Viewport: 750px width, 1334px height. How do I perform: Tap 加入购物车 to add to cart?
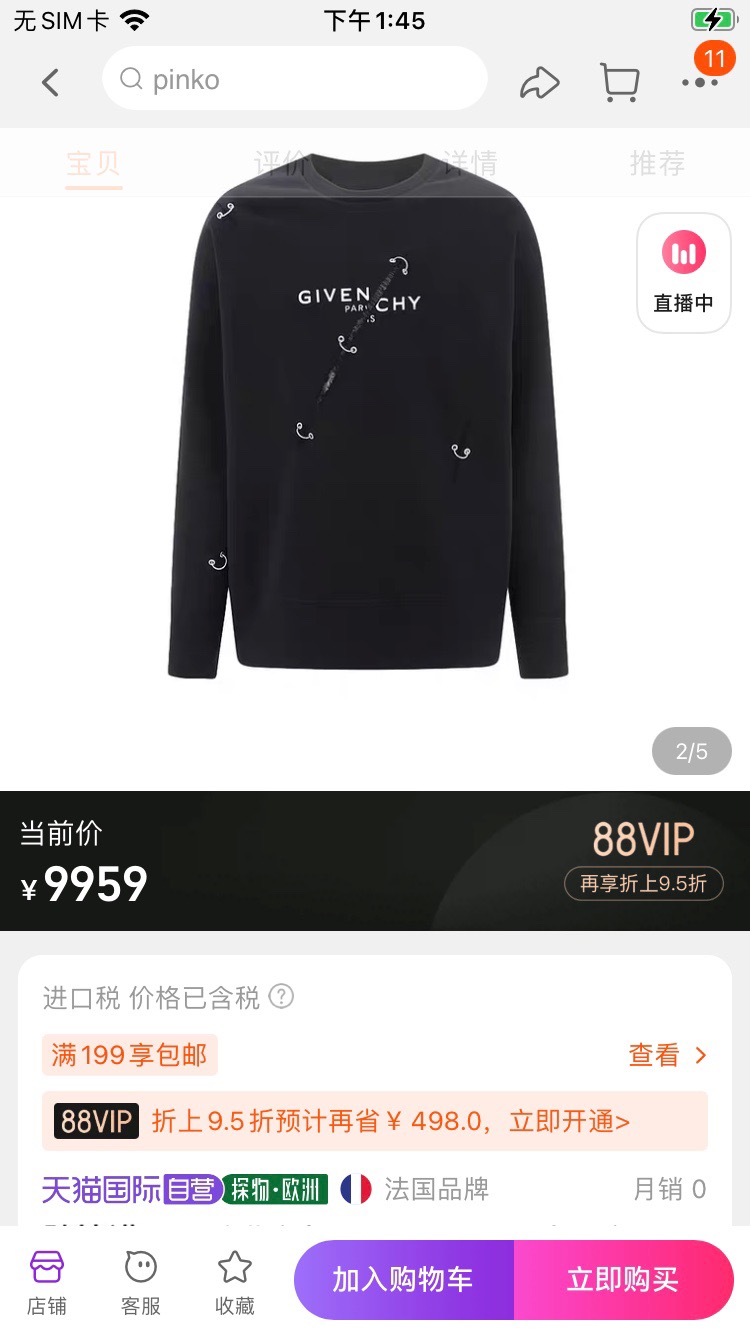click(403, 1280)
